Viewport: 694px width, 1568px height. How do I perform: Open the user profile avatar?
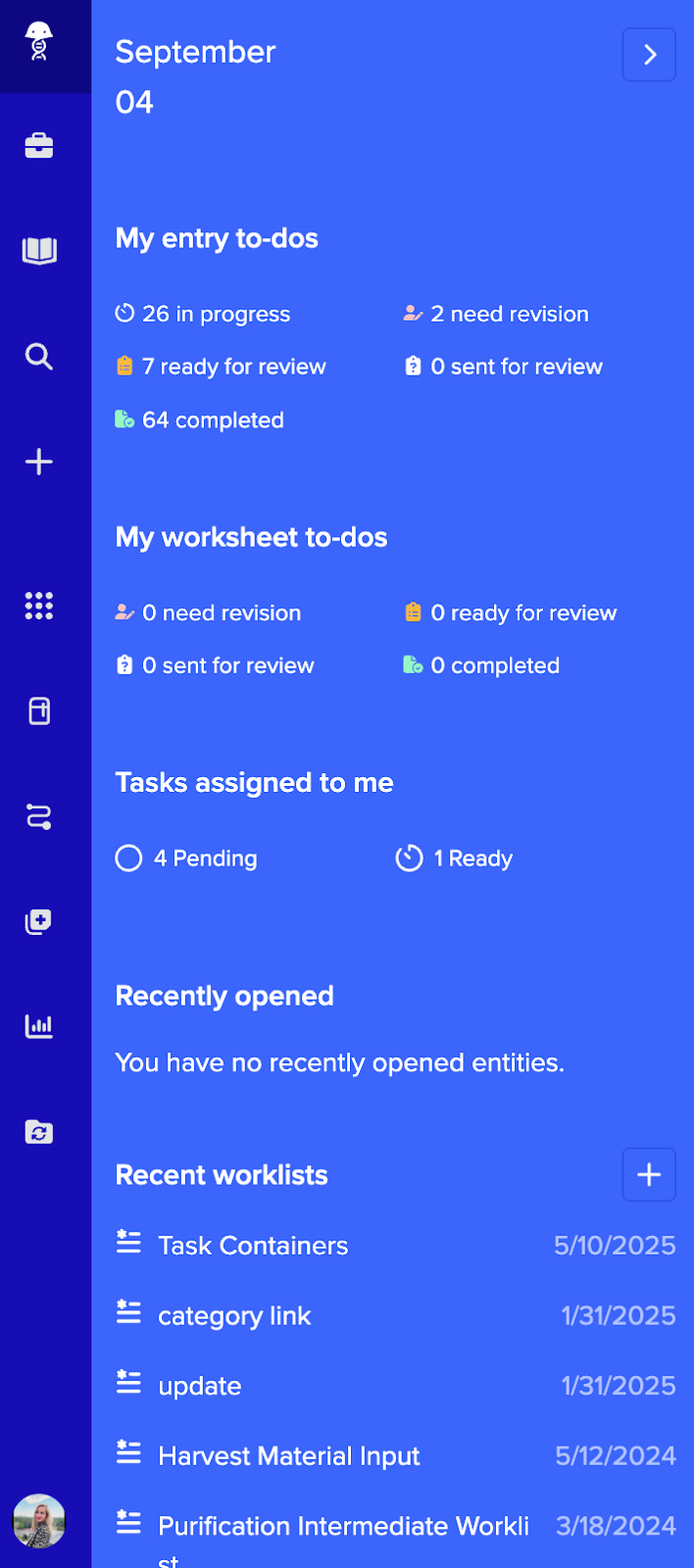pos(39,1521)
